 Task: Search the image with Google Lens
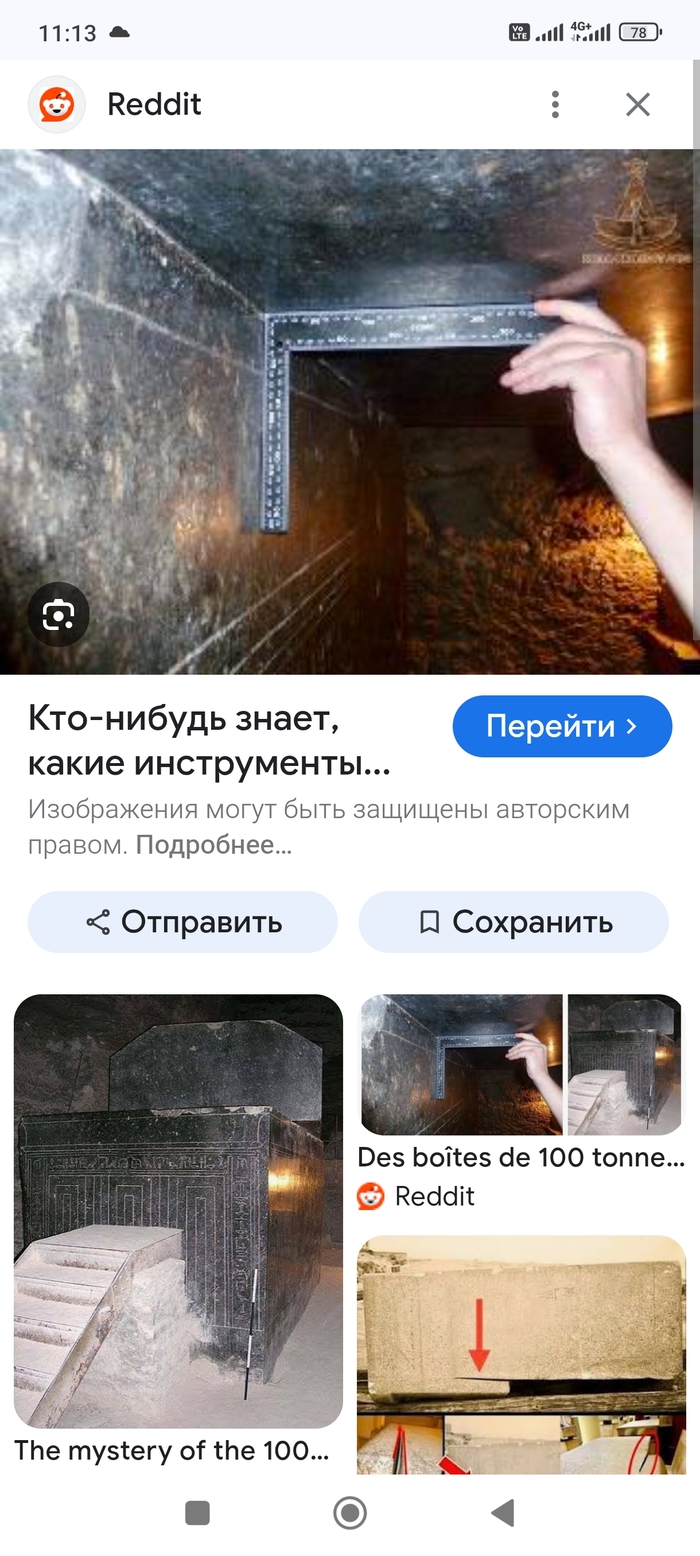click(58, 615)
